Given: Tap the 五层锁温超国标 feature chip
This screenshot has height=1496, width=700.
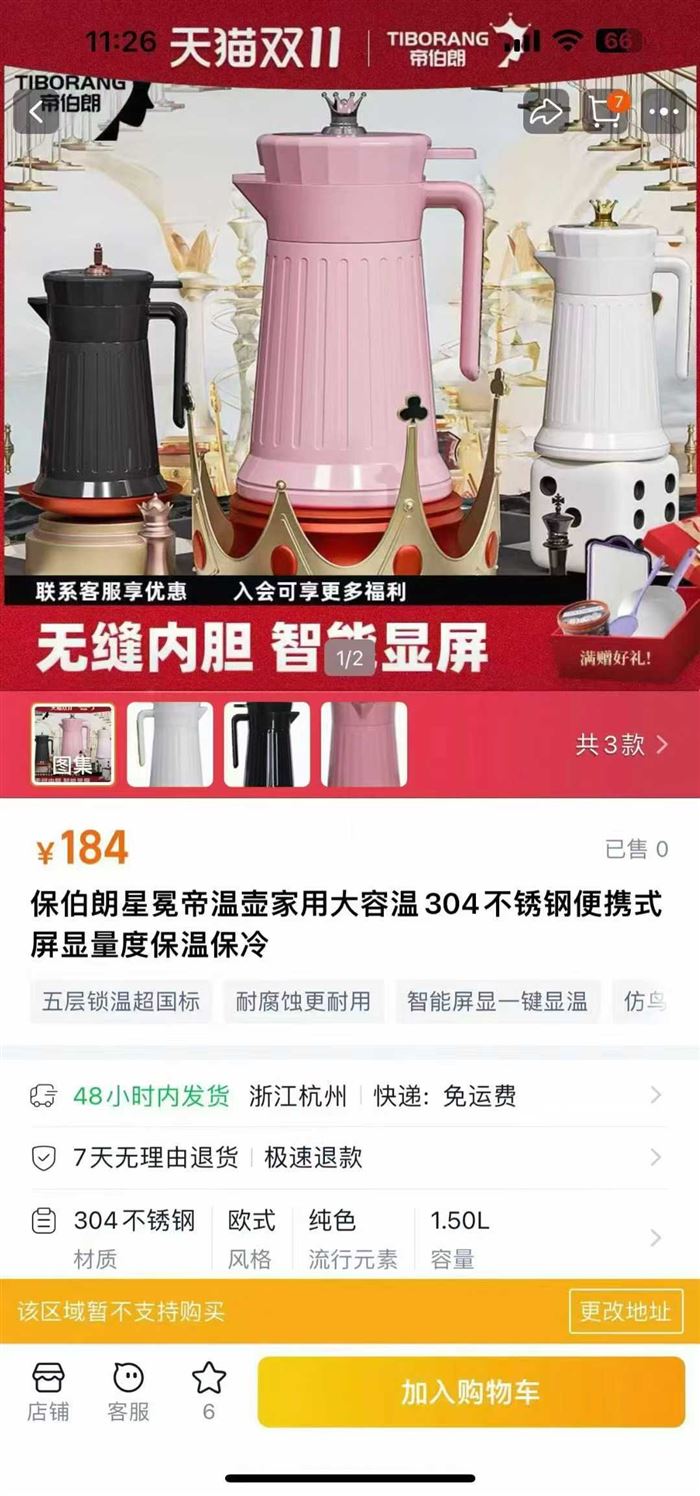Looking at the screenshot, I should [121, 1001].
